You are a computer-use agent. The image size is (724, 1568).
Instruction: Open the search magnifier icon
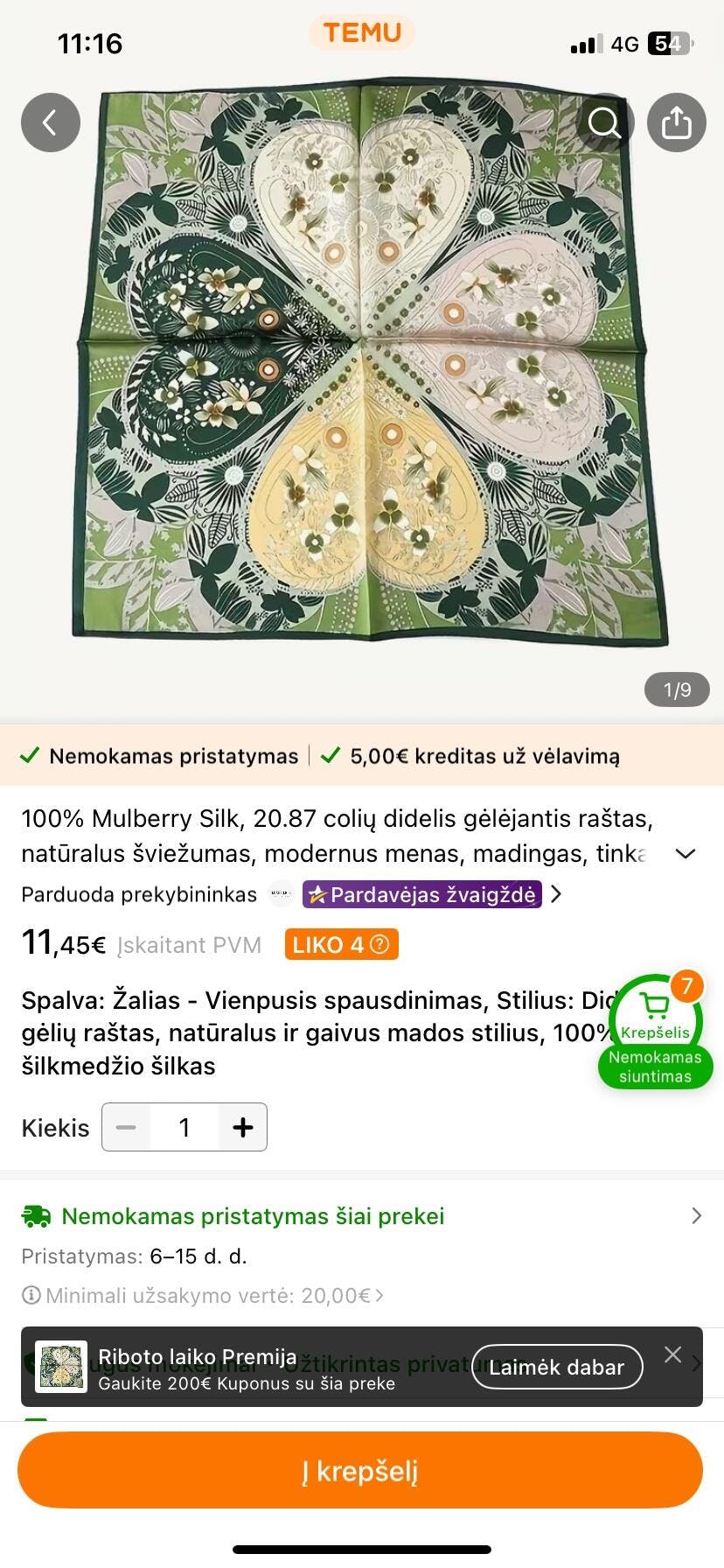pyautogui.click(x=605, y=122)
